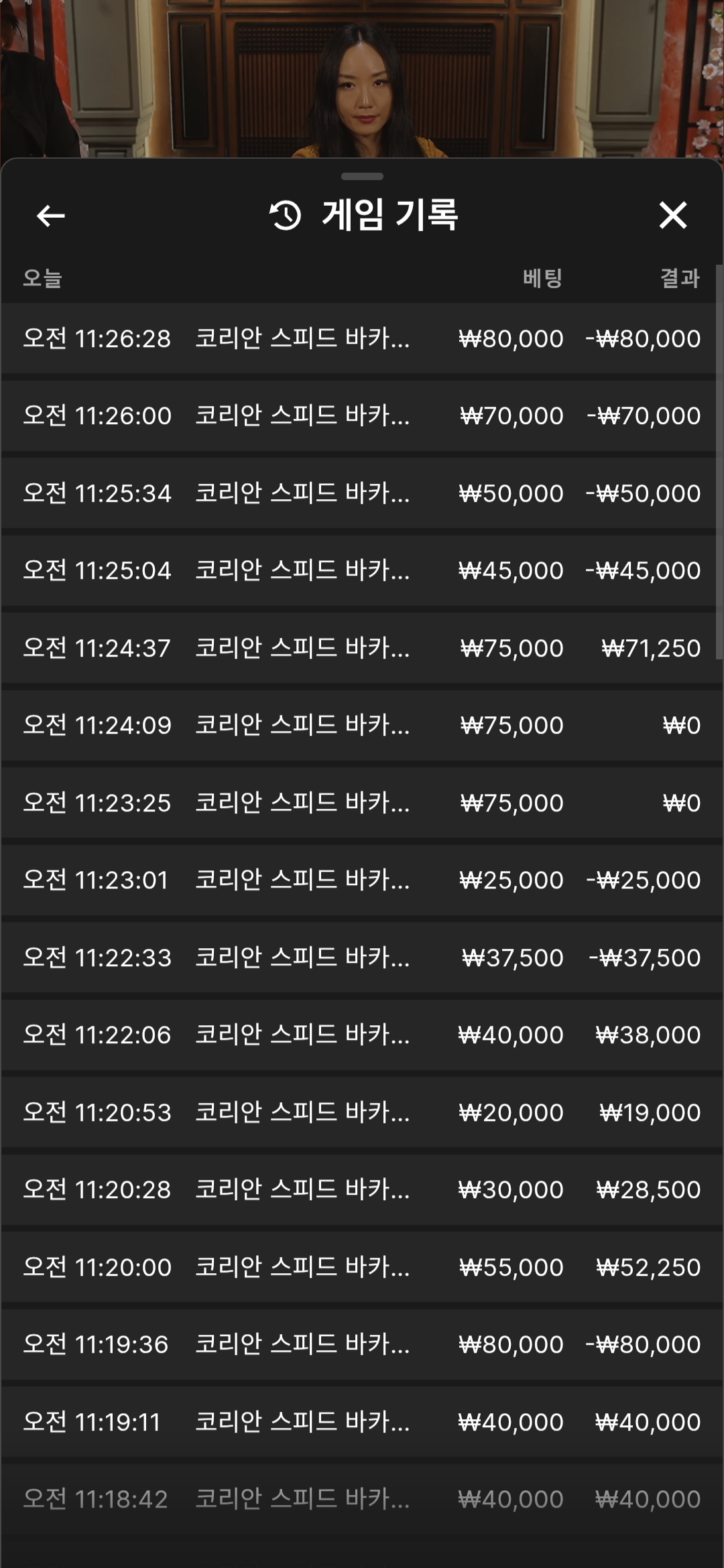
Task: Open the 오전 11:24:37 round with ₩71,250 result
Action: tap(362, 648)
